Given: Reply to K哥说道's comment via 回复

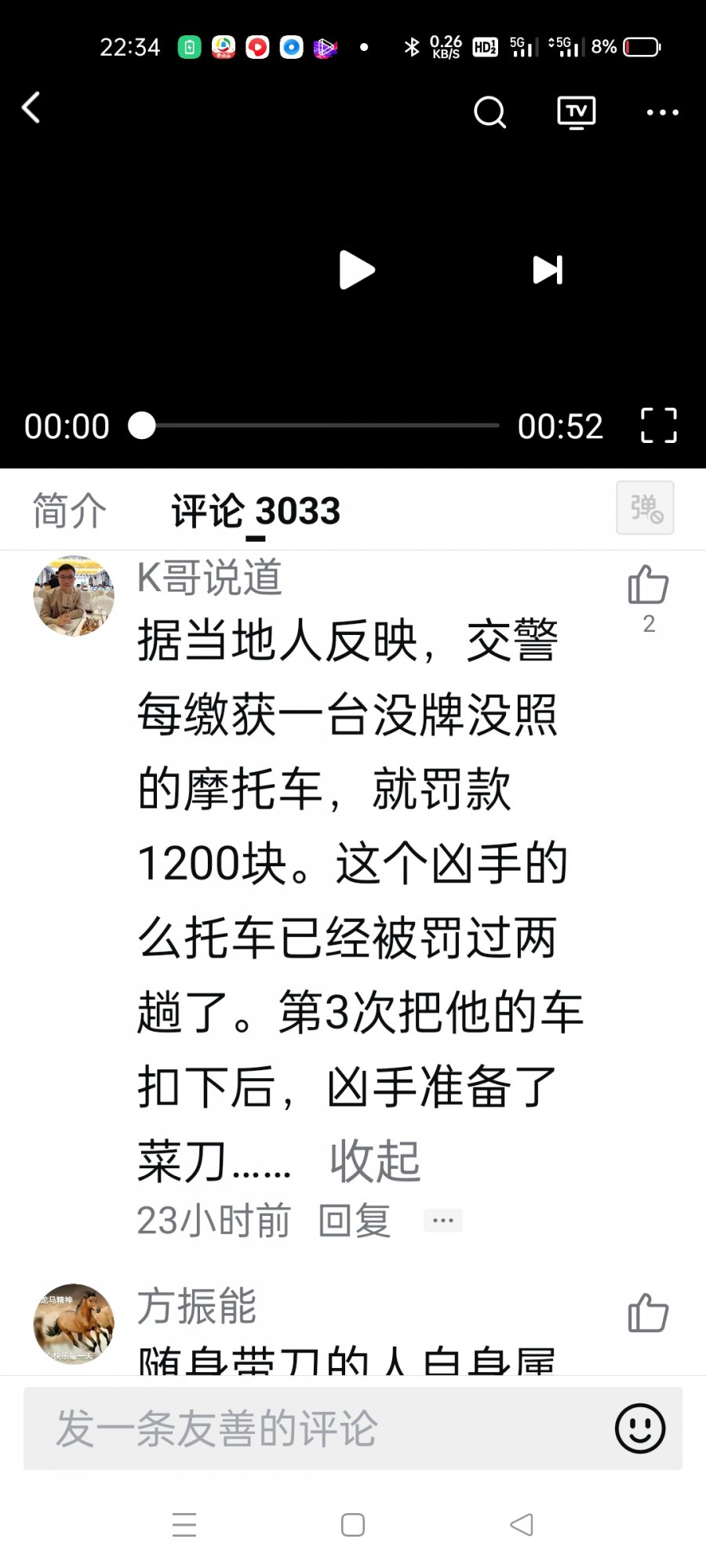Looking at the screenshot, I should point(355,1221).
